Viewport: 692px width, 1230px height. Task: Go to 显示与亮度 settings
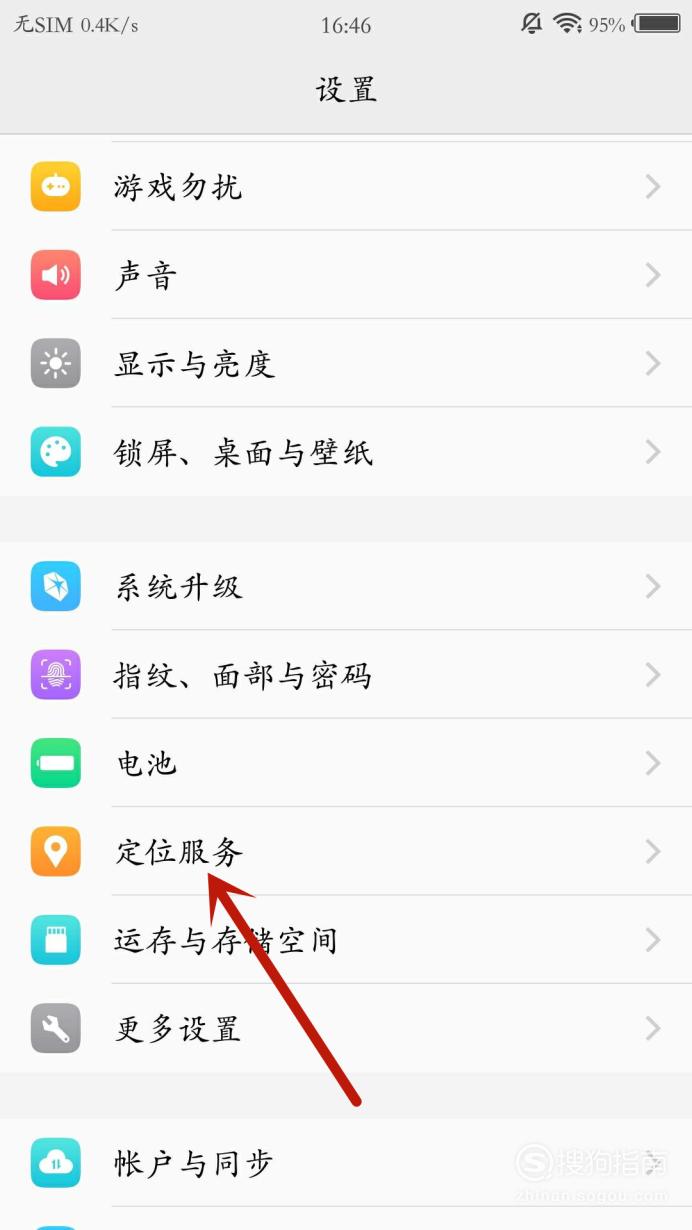tap(346, 363)
